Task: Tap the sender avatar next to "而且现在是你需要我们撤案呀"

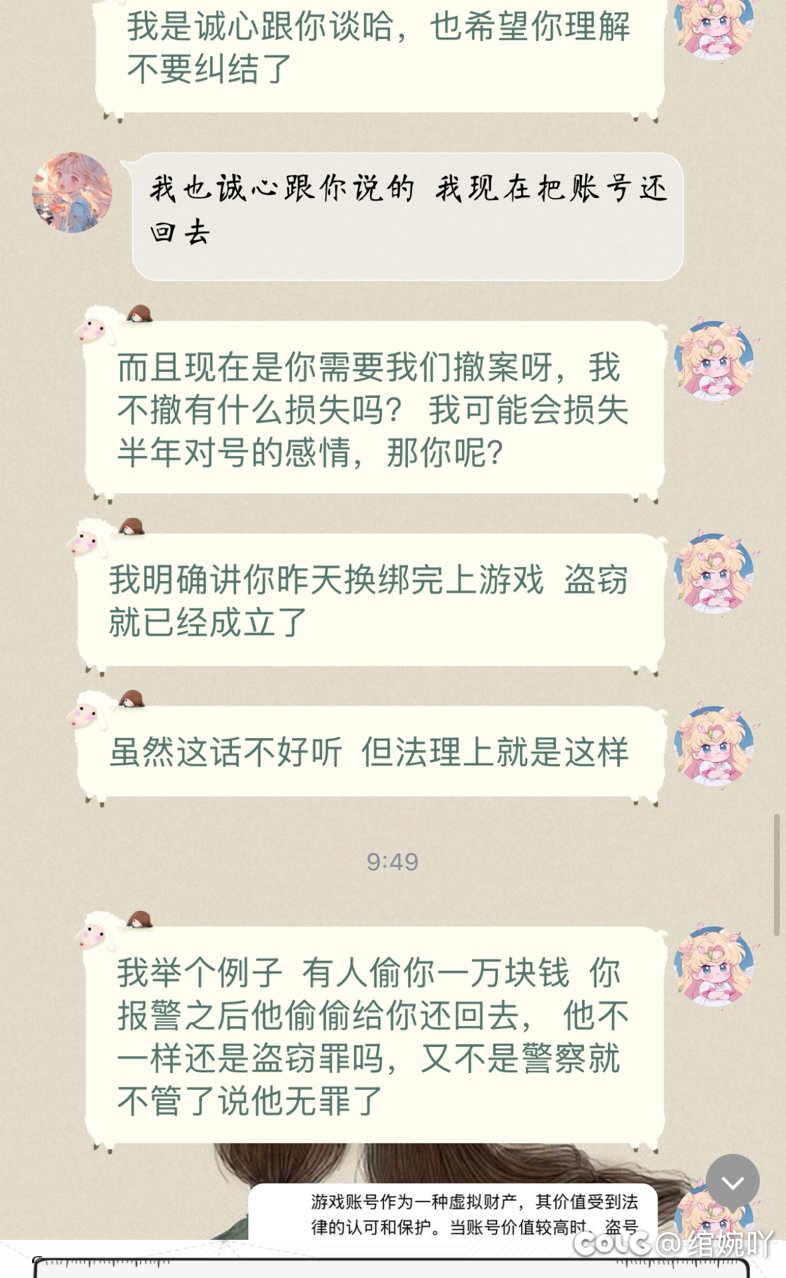Action: (x=714, y=361)
